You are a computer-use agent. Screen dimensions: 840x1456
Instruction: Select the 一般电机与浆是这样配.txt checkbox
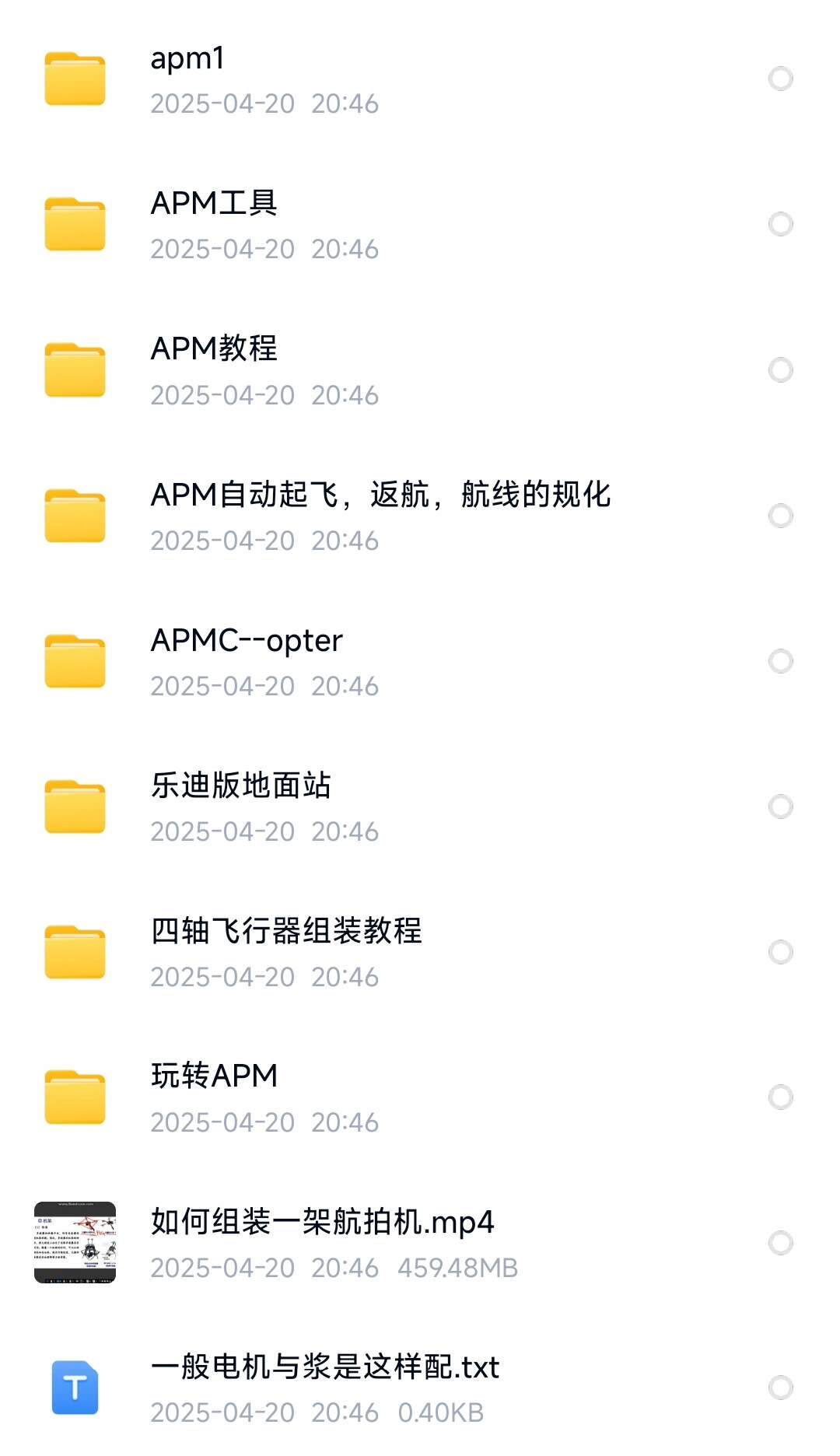(x=780, y=1388)
